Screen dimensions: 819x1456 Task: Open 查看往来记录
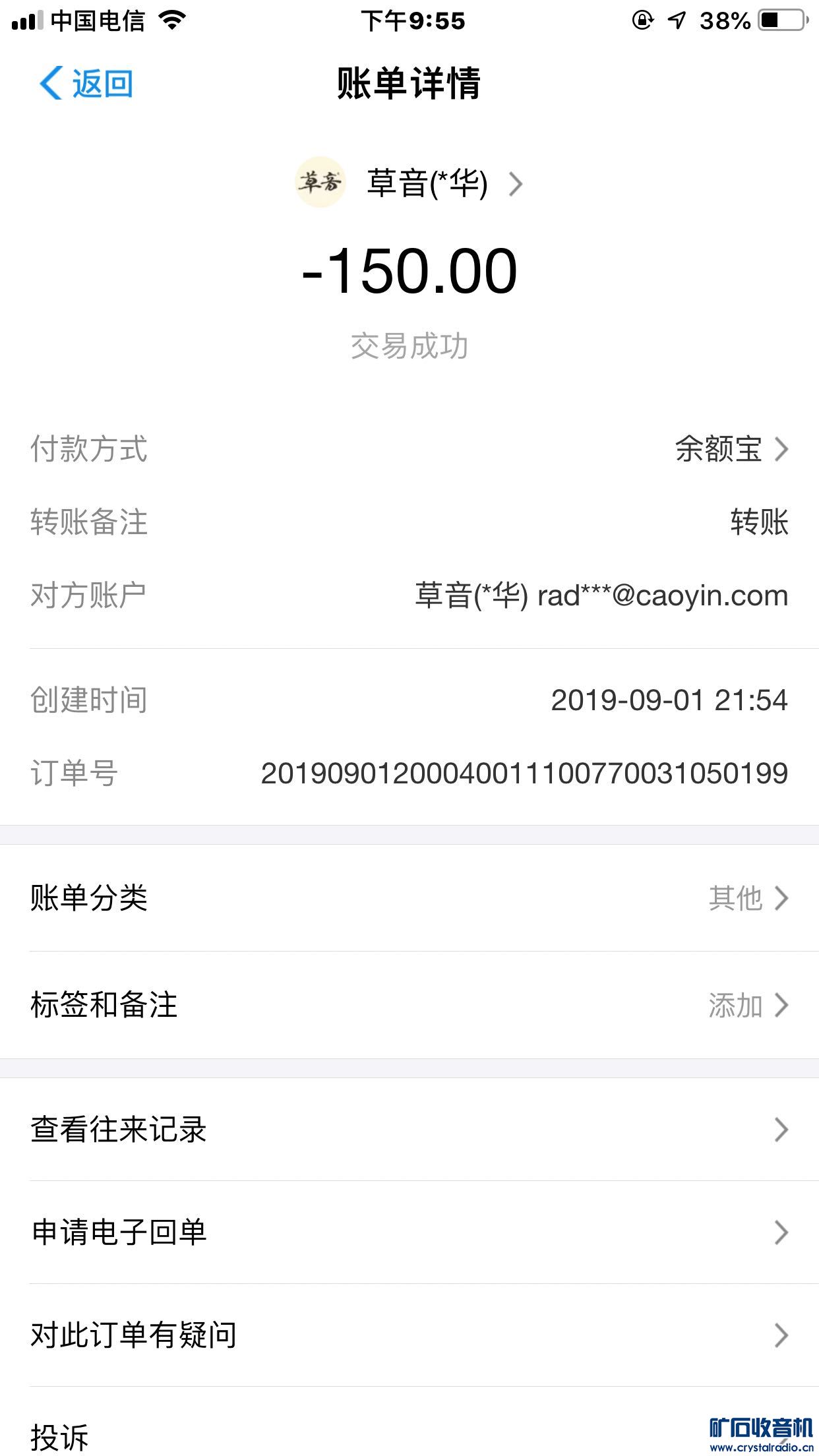tap(409, 1129)
